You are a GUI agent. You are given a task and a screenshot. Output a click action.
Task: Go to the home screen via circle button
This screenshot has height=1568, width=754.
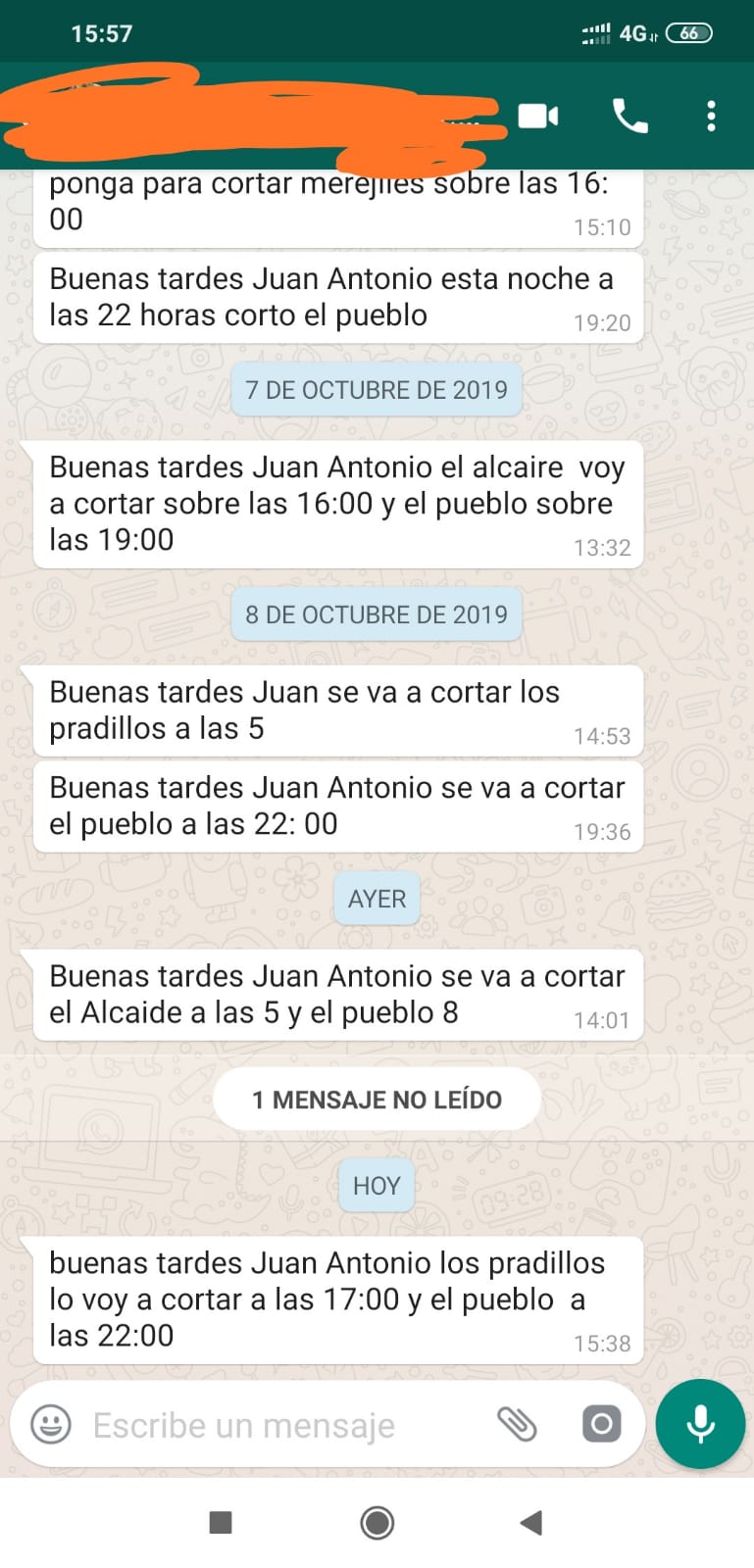[377, 1522]
